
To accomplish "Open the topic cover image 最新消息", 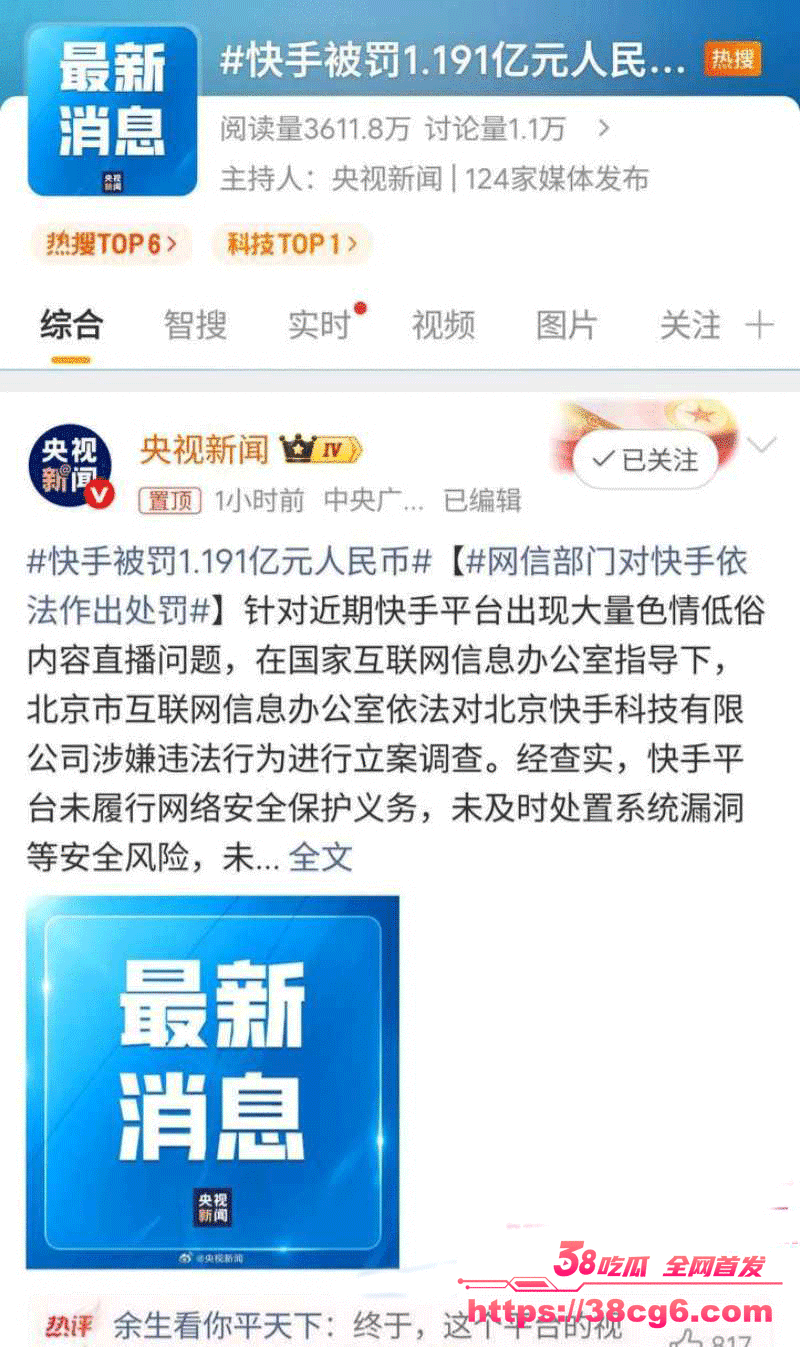I will (x=112, y=110).
